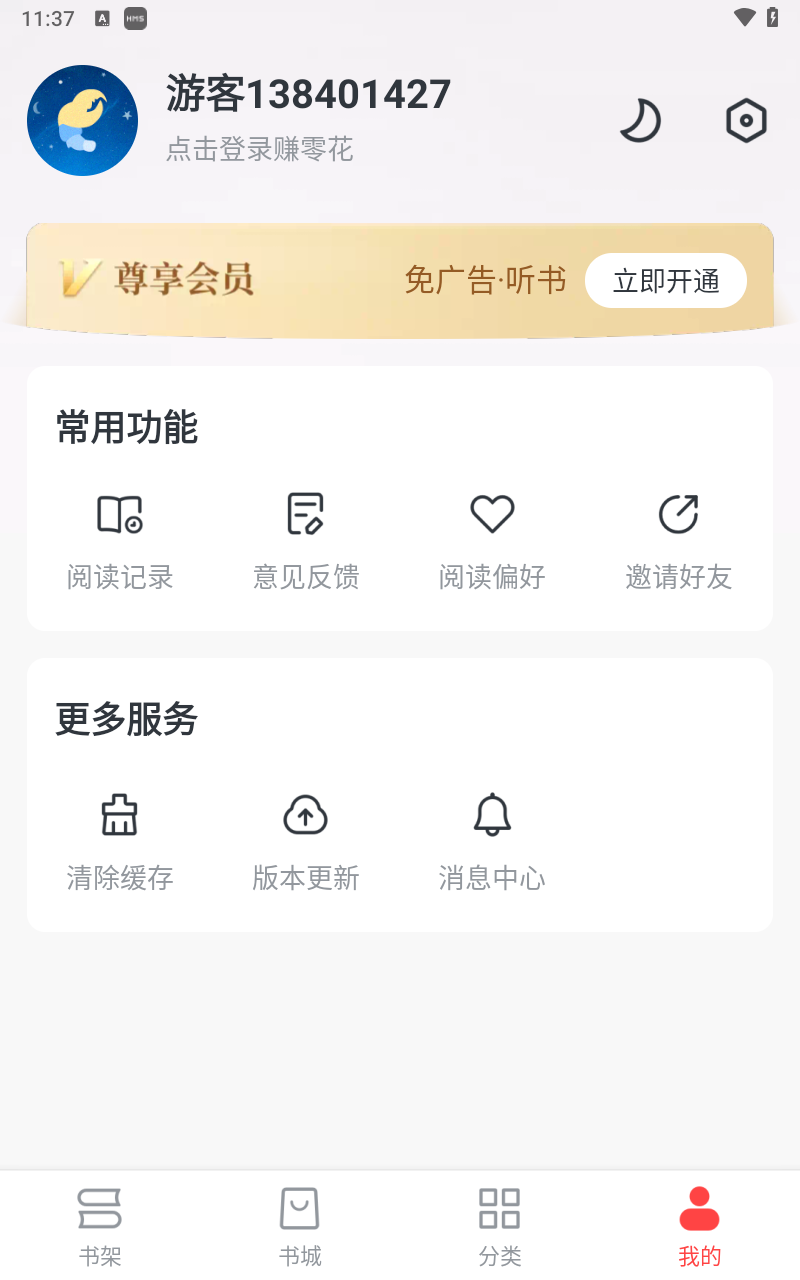Tap the 立即开通 activate membership button
Image resolution: width=800 pixels, height=1280 pixels.
pos(666,281)
